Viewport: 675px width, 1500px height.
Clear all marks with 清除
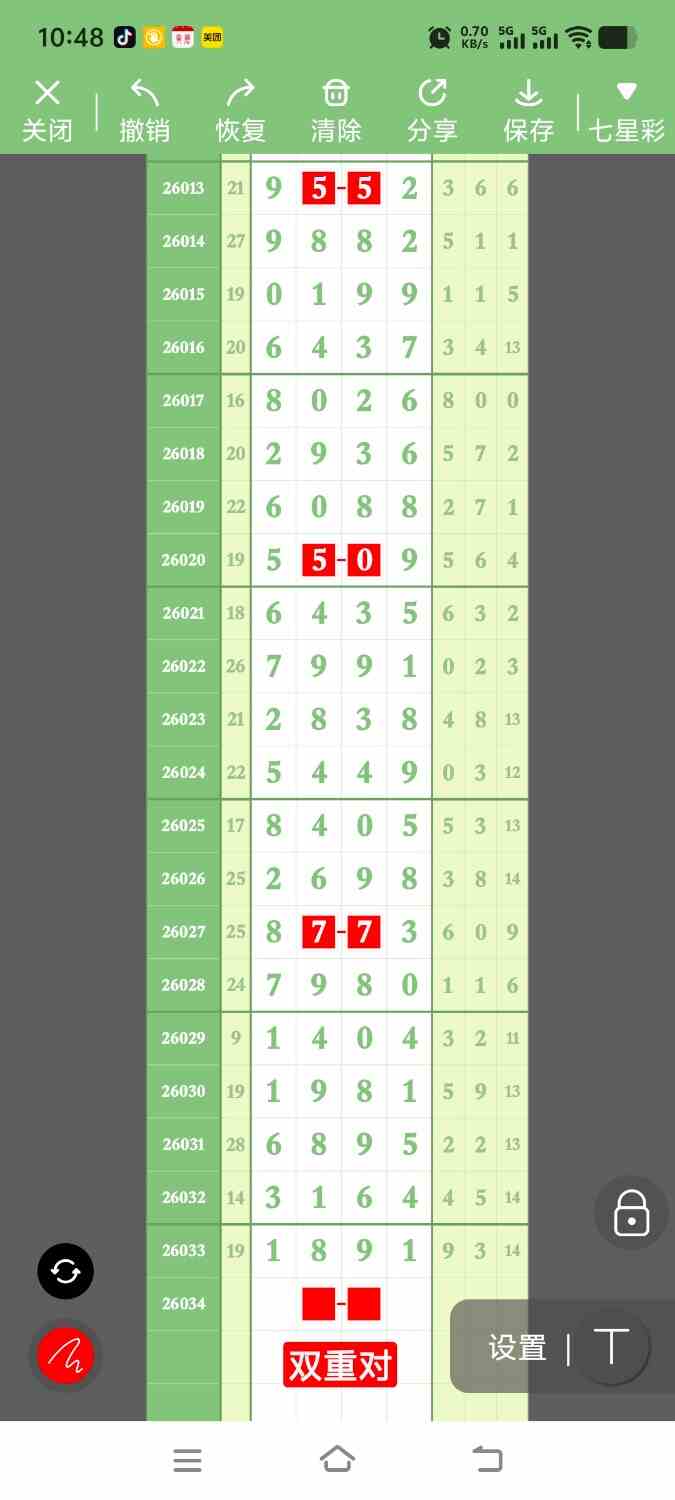click(x=336, y=111)
